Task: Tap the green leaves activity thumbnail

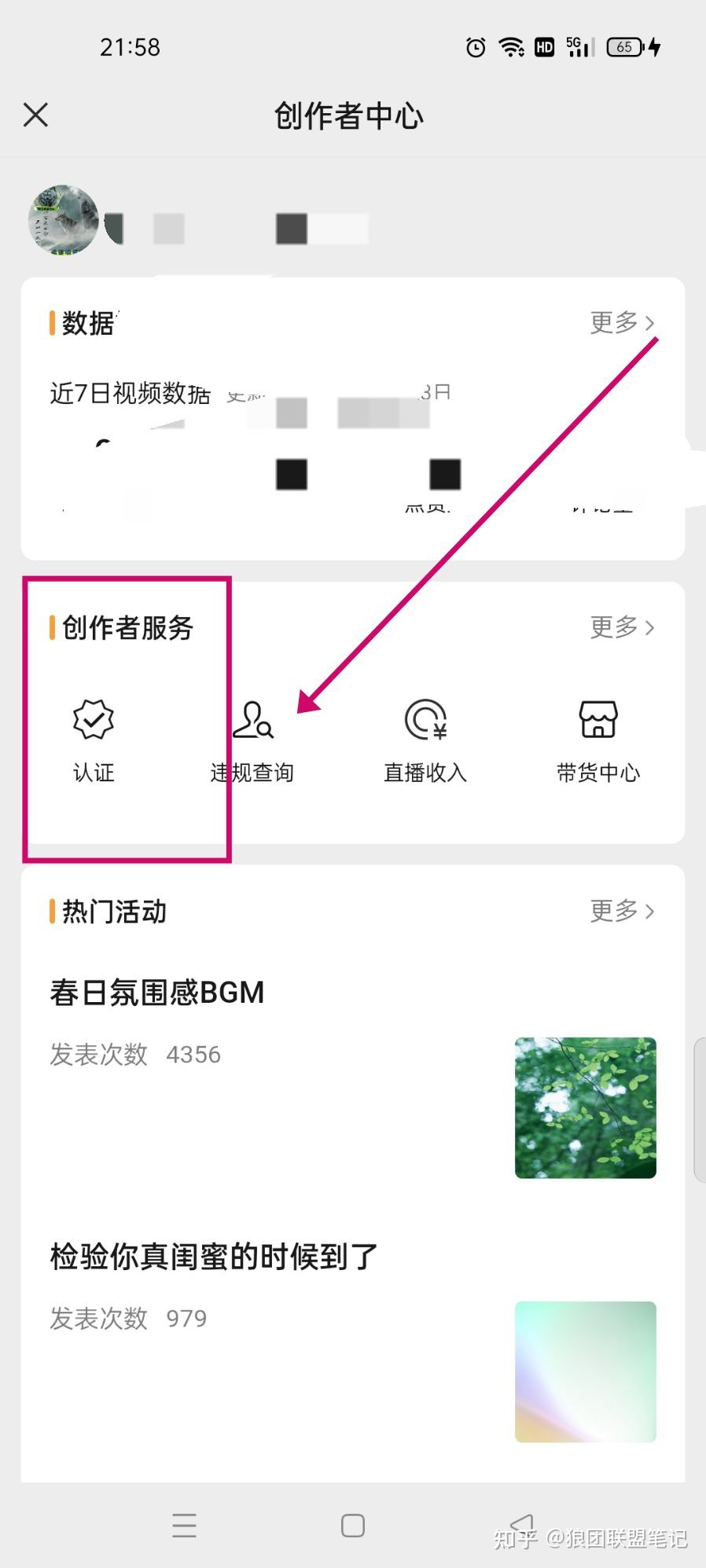Action: point(584,1107)
